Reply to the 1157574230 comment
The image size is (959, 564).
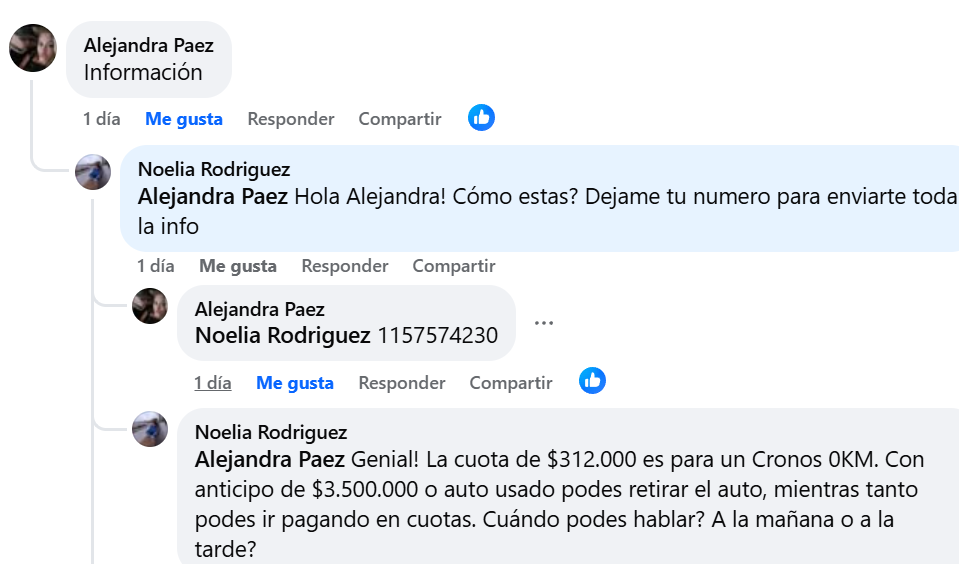[402, 383]
